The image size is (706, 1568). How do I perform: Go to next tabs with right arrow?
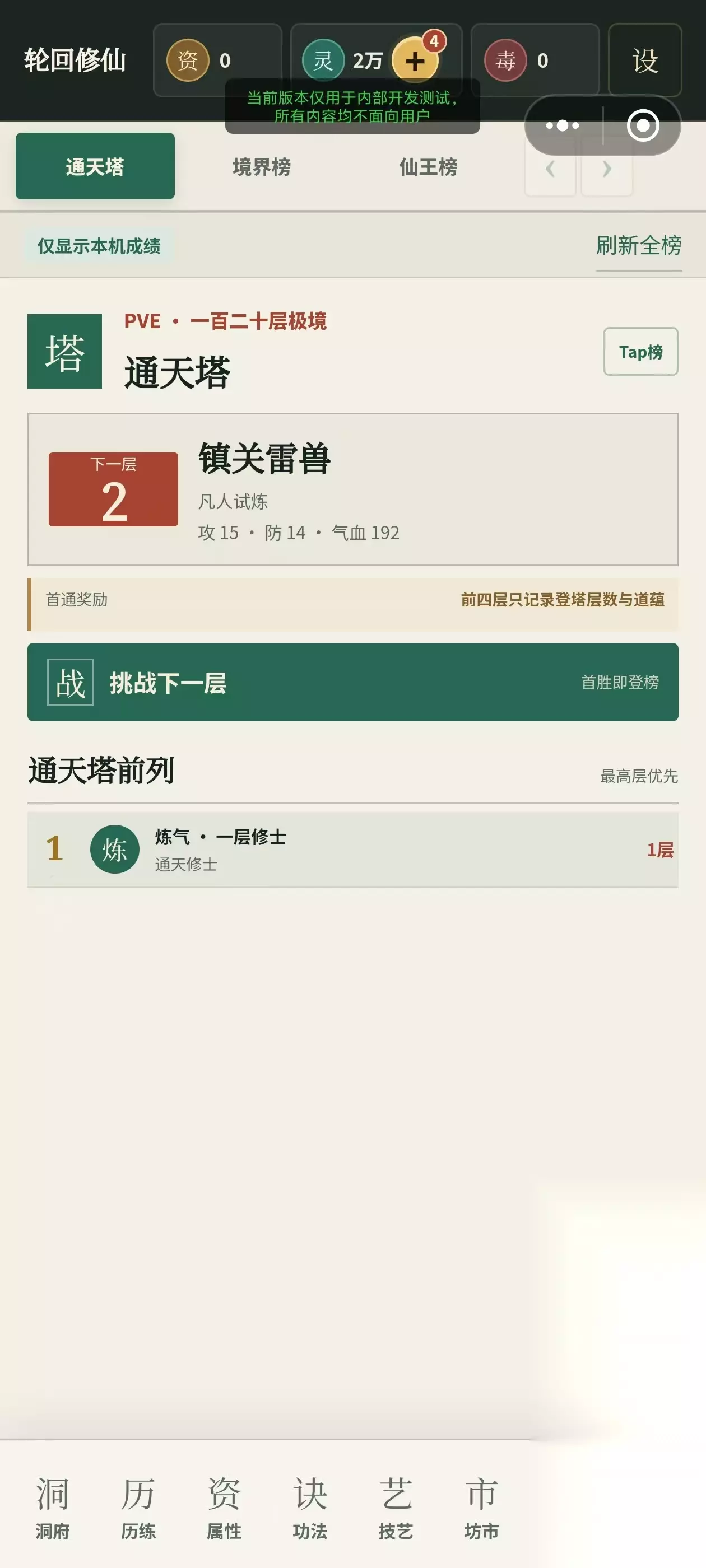click(x=607, y=169)
